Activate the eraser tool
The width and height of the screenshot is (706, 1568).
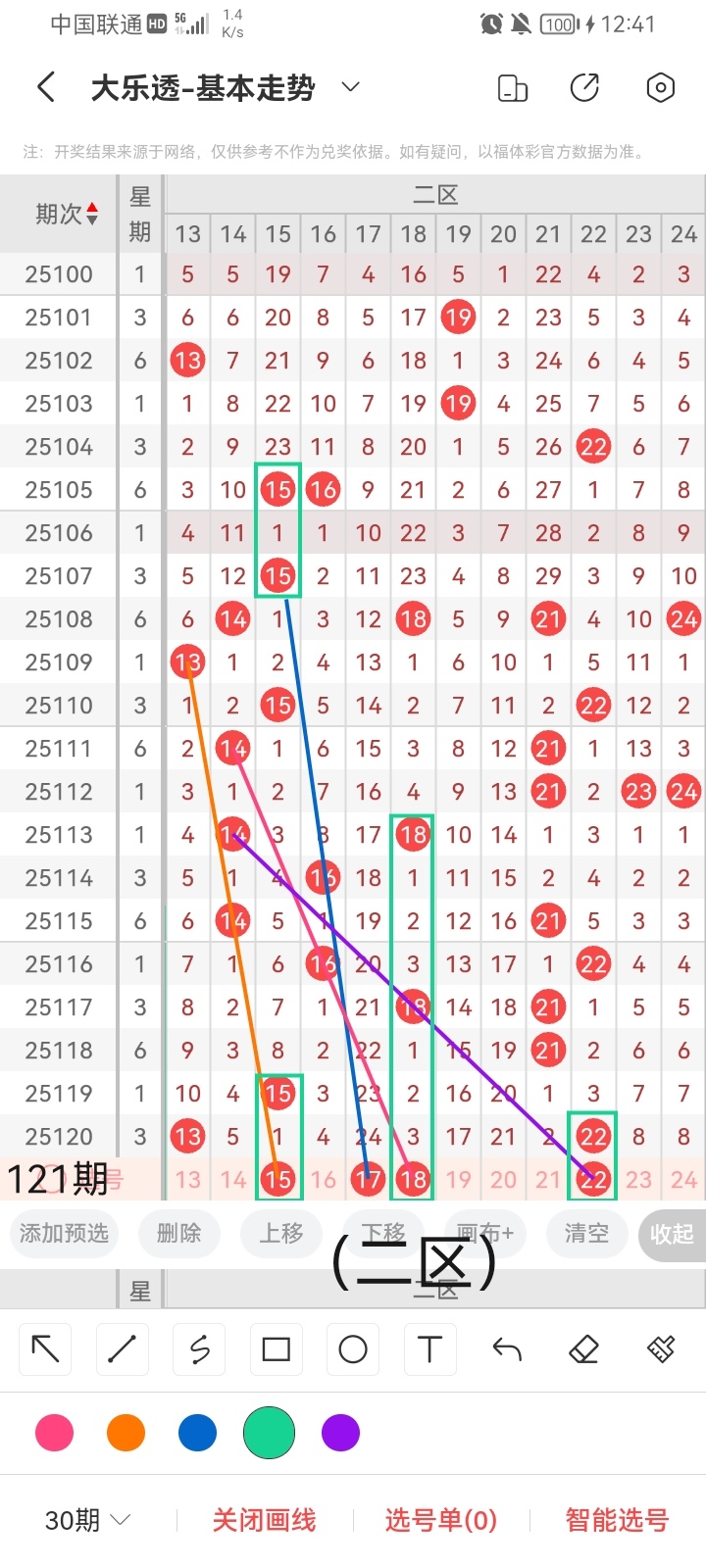click(x=583, y=1349)
